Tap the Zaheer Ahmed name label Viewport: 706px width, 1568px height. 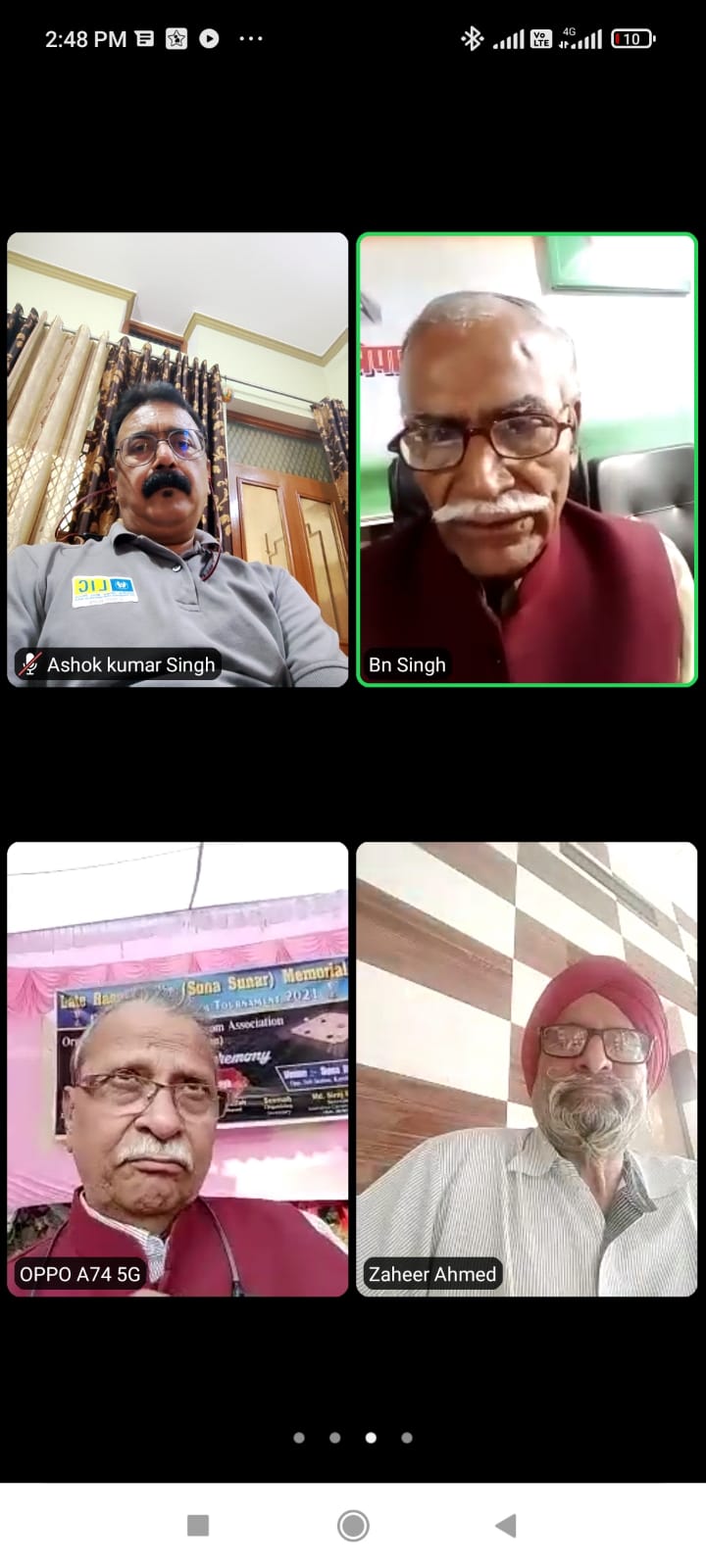(431, 1274)
